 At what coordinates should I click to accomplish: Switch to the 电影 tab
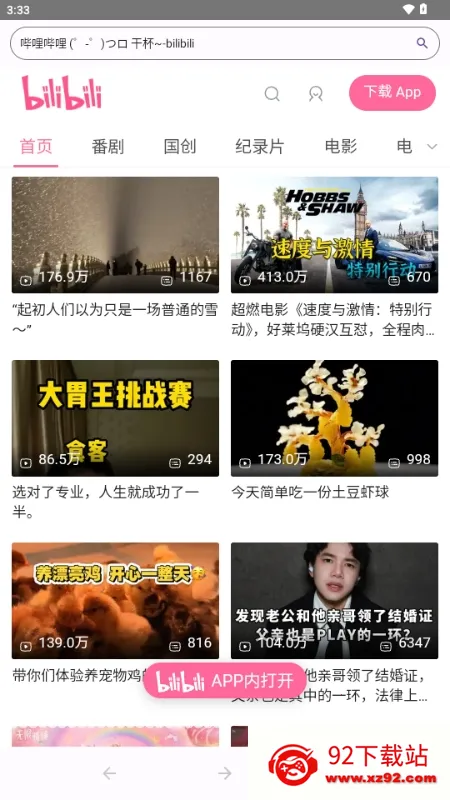[341, 146]
